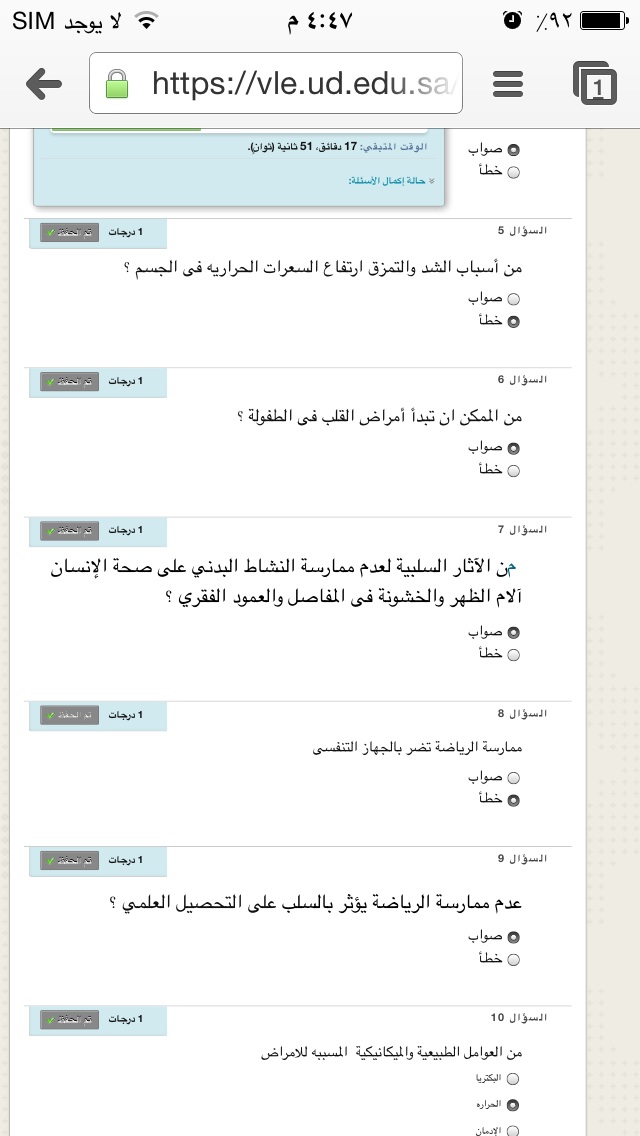Select صواب for question 5
Image resolution: width=640 pixels, height=1136 pixels.
pos(513,298)
